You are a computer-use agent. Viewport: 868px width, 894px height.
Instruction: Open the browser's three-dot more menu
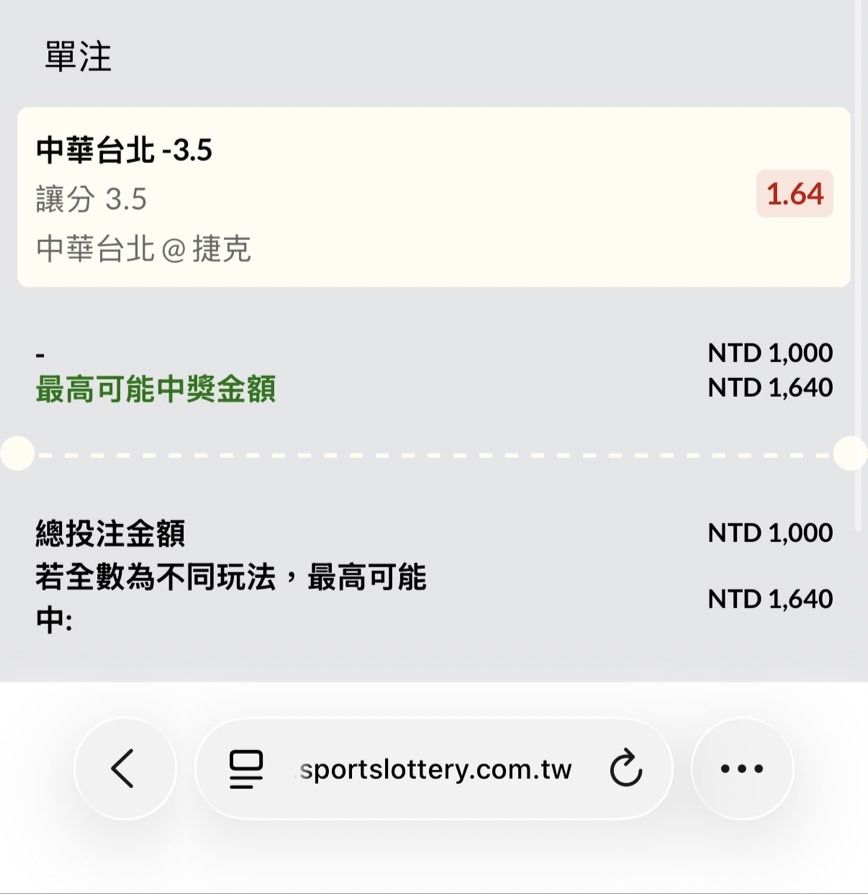741,769
